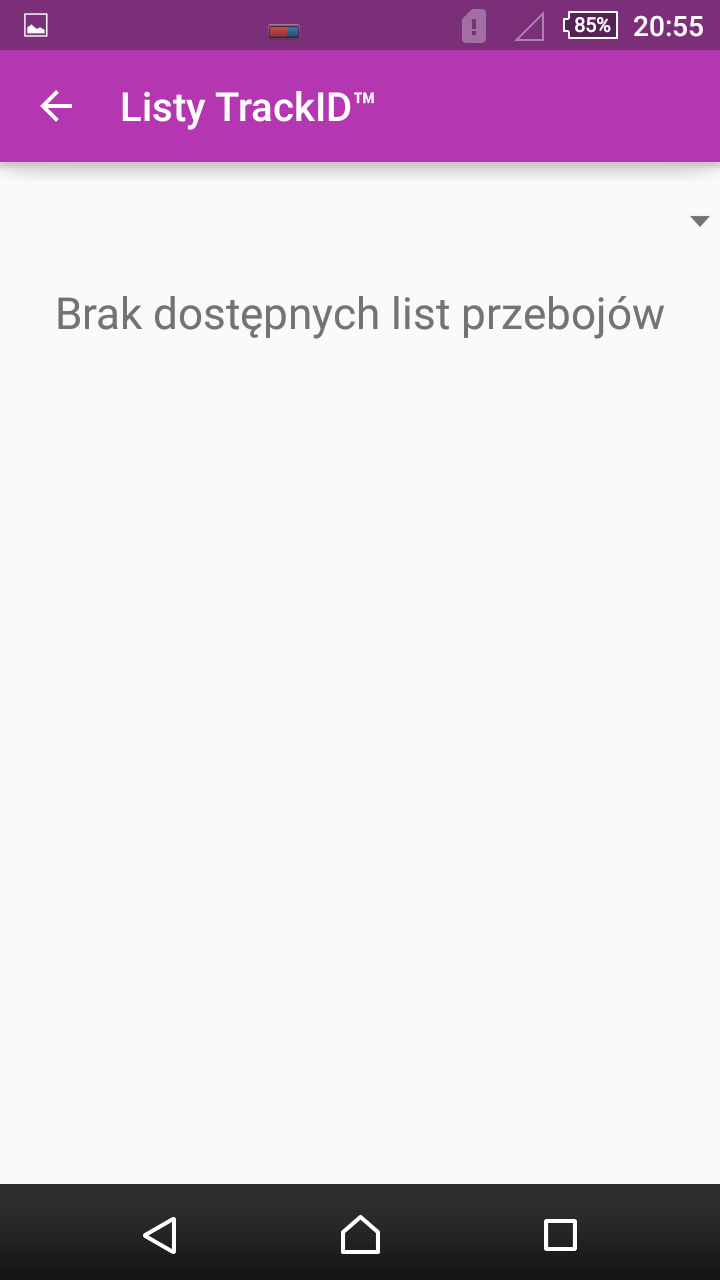Screen dimensions: 720x1280
Task: Expand the chart list dropdown arrow
Action: 700,221
